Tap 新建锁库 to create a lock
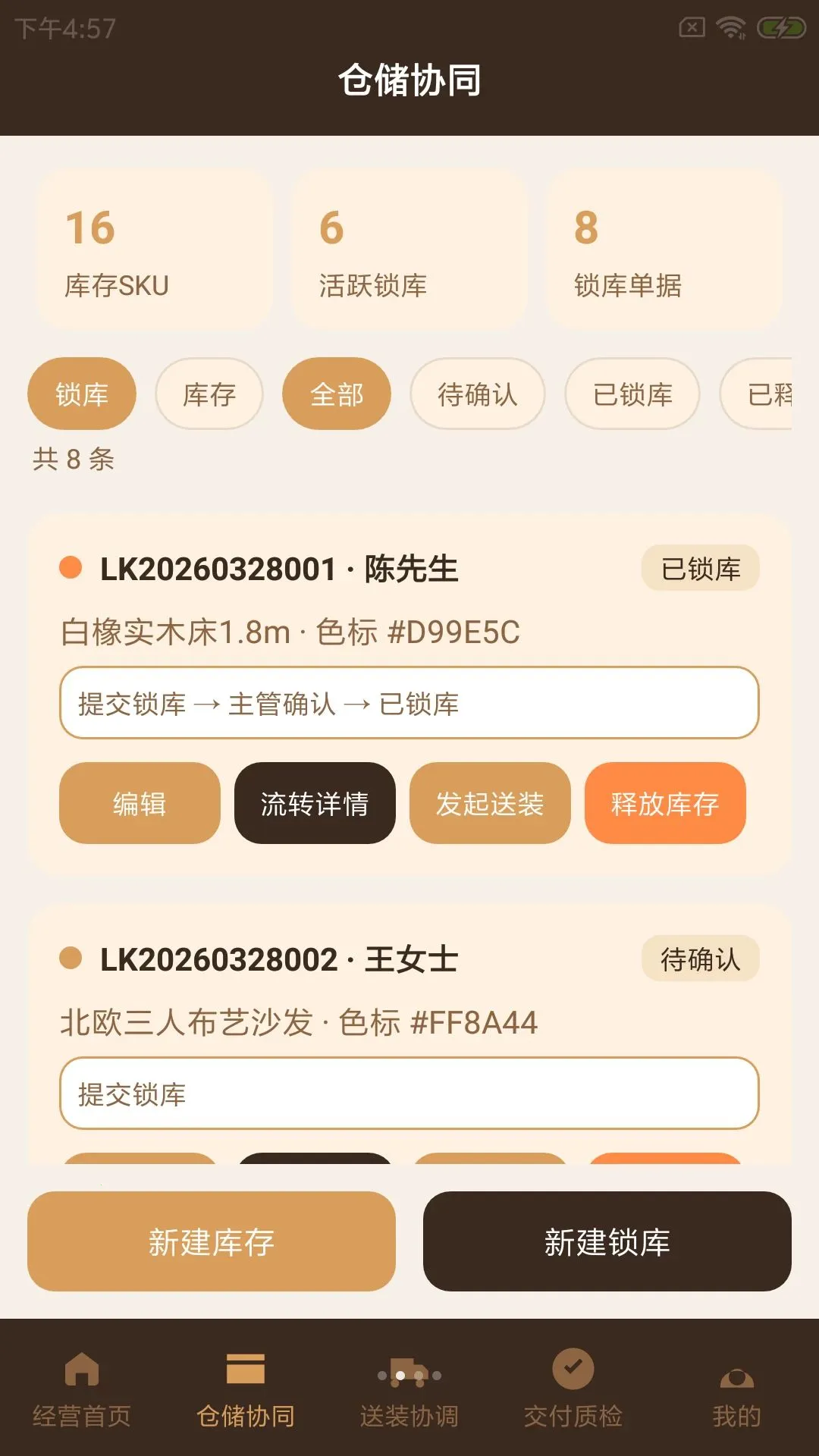The image size is (819, 1456). tap(607, 1241)
